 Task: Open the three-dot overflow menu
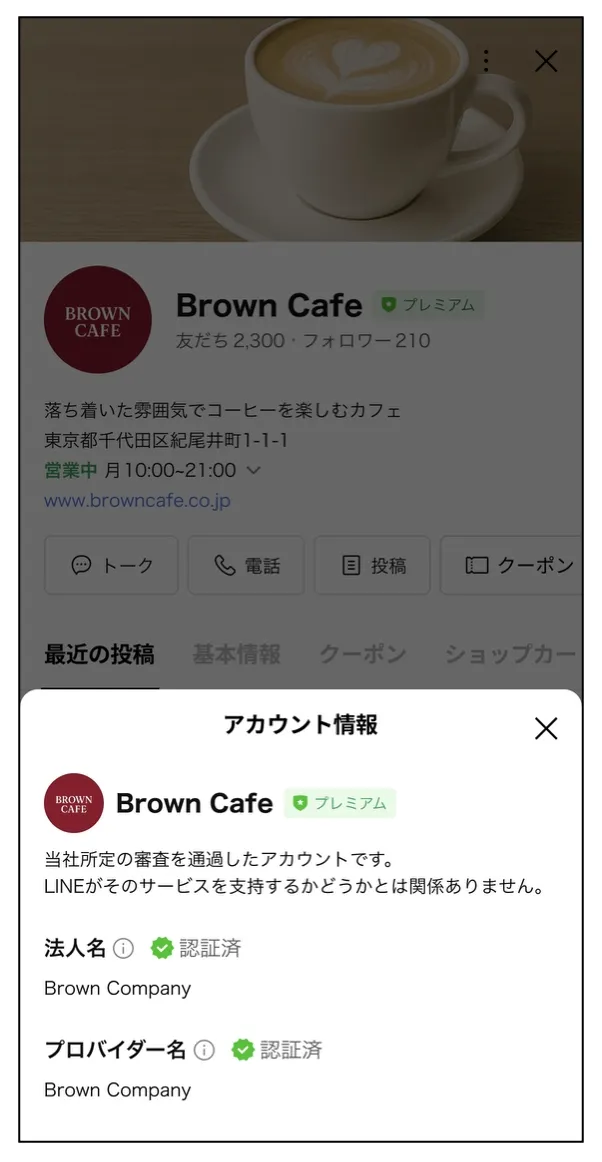486,61
